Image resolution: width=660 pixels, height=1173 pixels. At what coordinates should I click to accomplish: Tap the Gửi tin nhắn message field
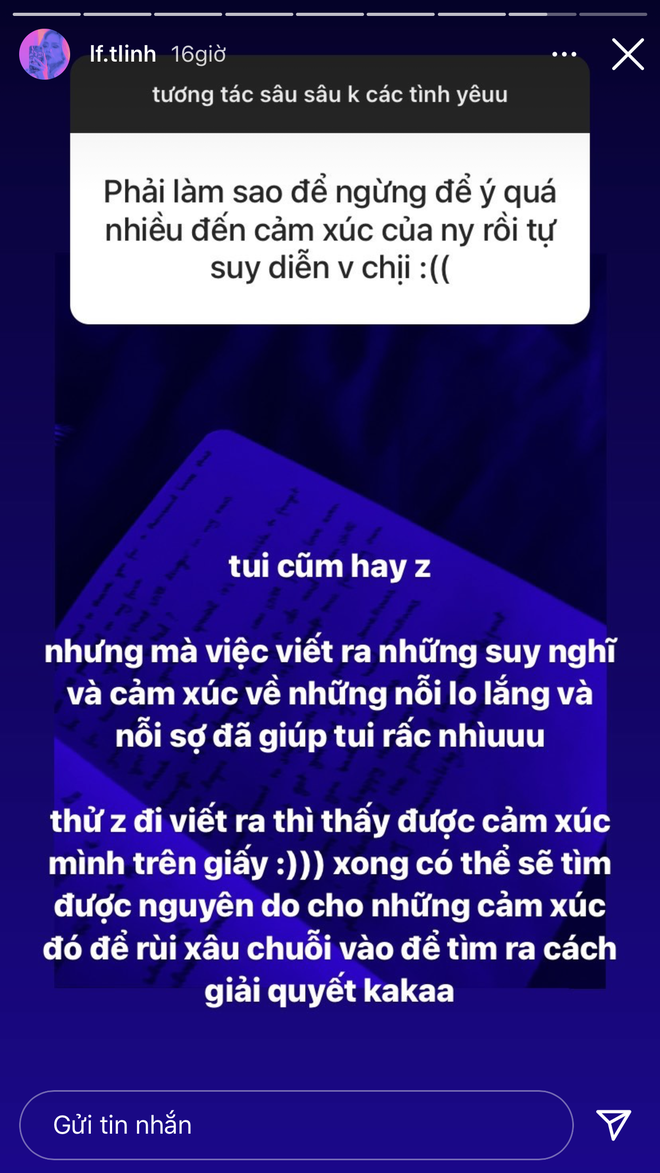tap(296, 1125)
